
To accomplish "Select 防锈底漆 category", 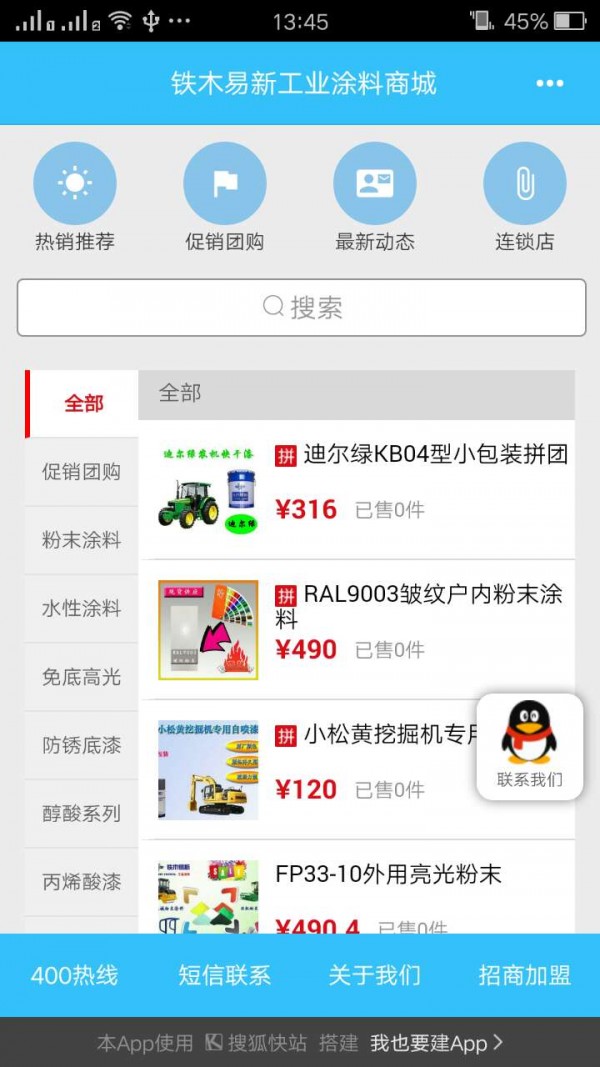I will (x=81, y=745).
